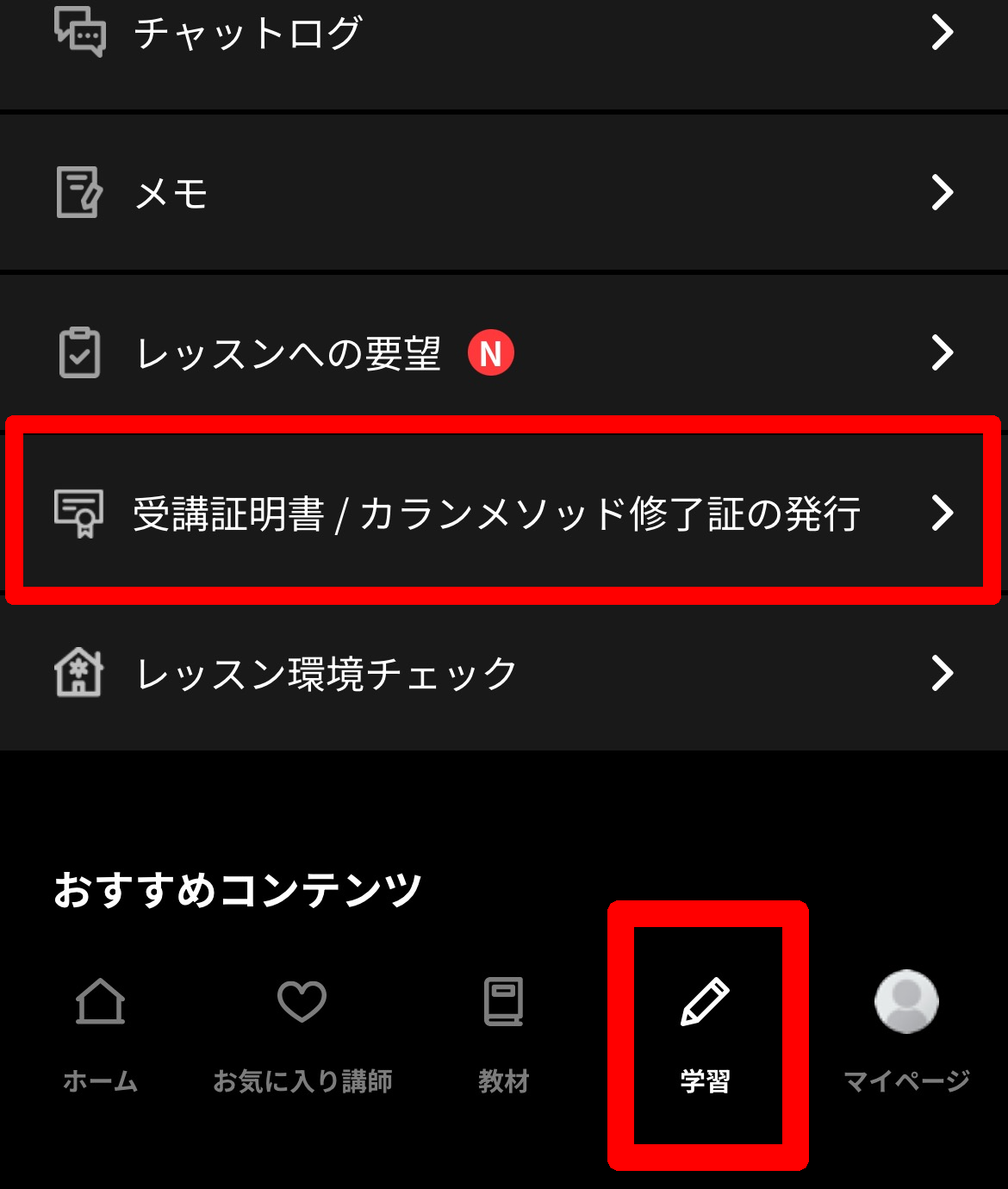This screenshot has width=1008, height=1189.
Task: Open レッスン環境チェック row
Action: click(504, 674)
